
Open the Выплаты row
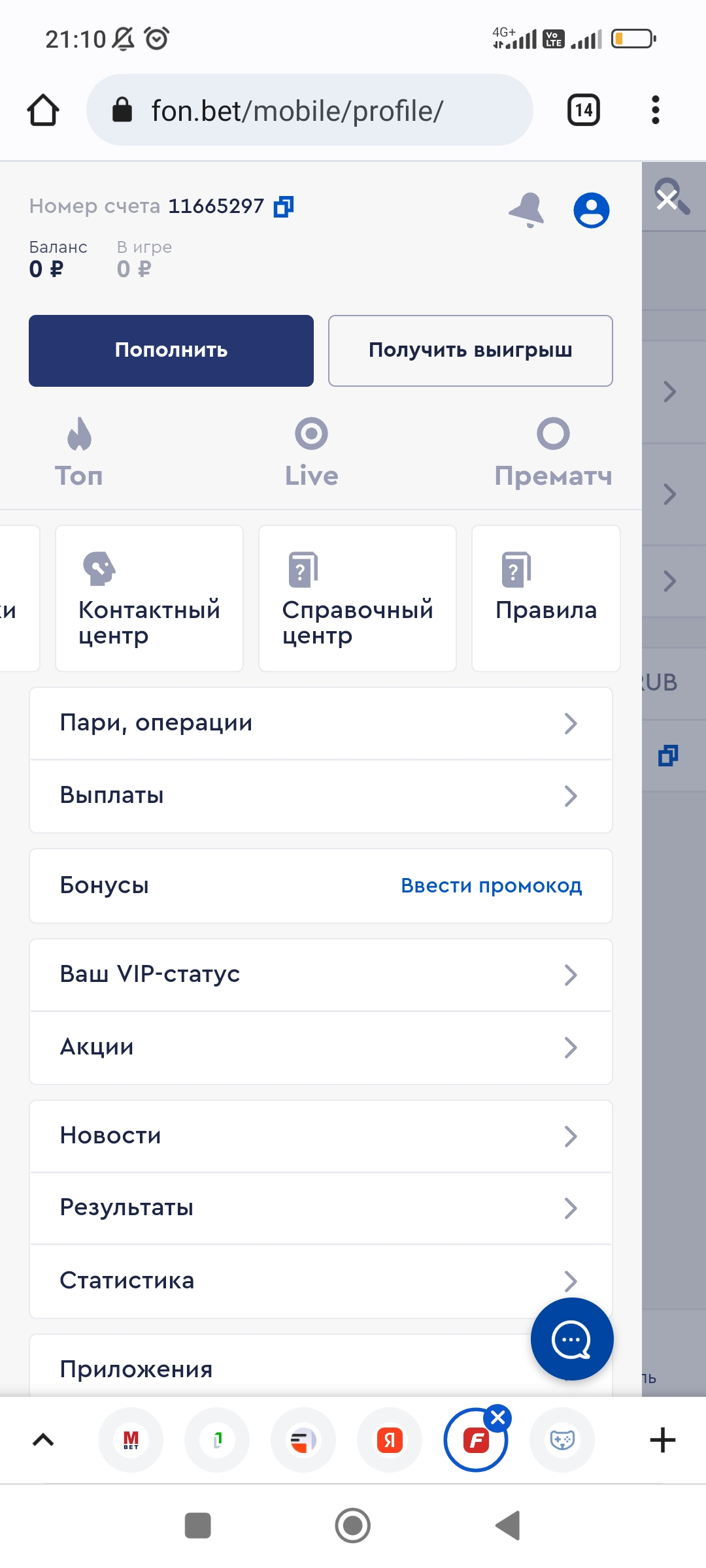pos(321,796)
